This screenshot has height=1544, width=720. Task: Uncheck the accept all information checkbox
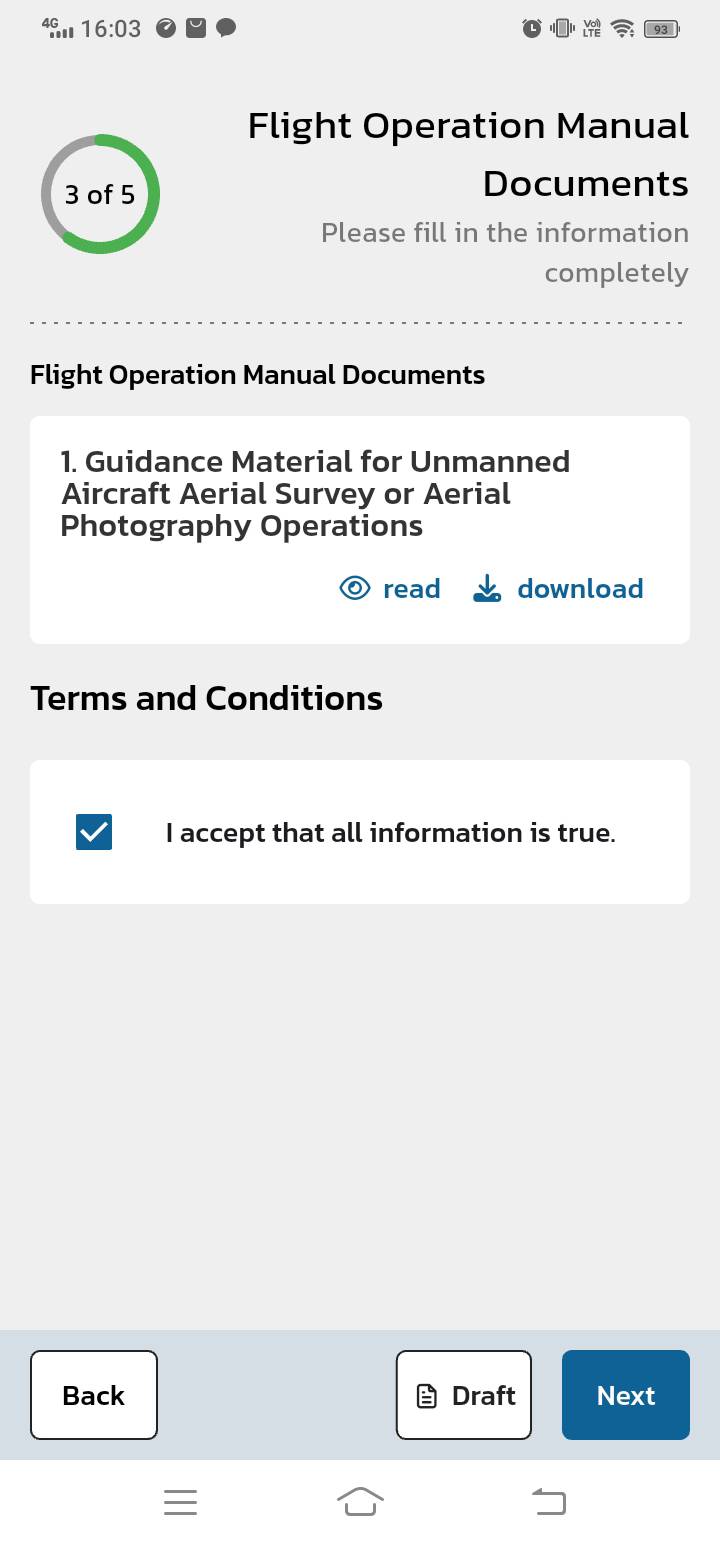94,832
